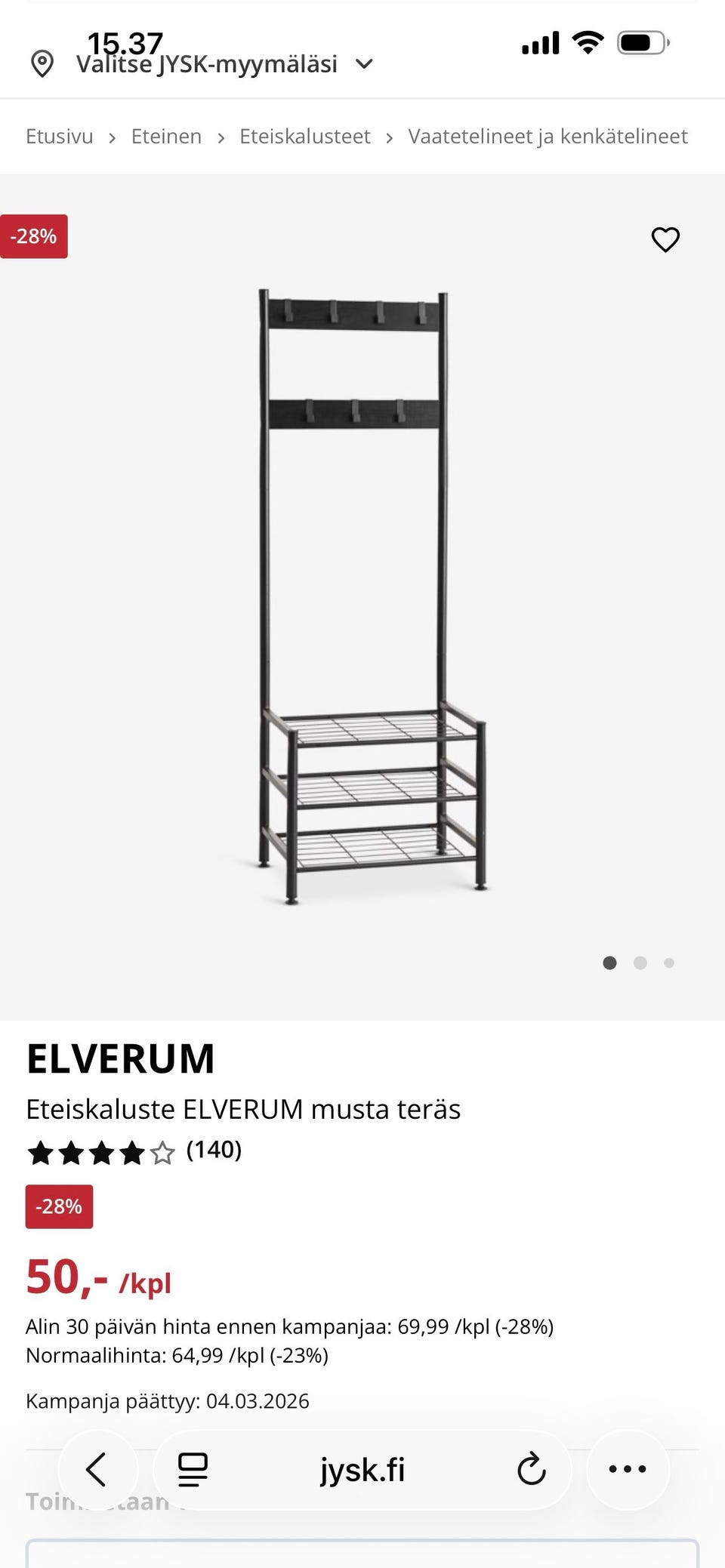Reload the jysk.fi page

coord(531,1469)
